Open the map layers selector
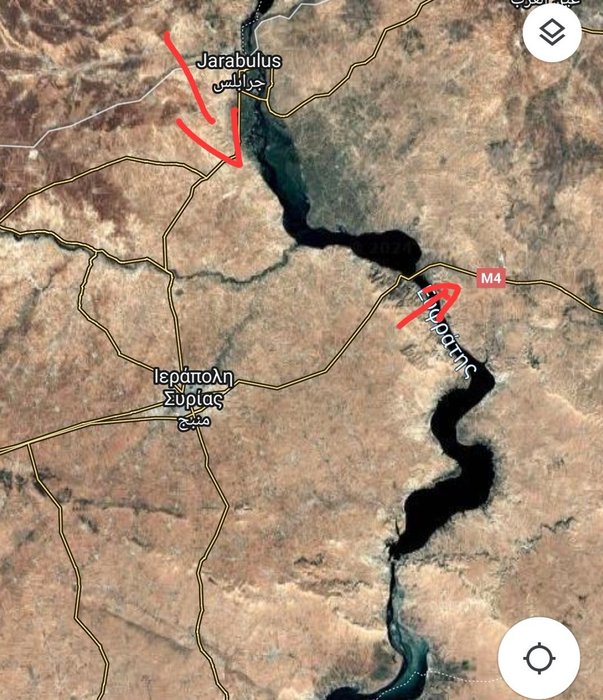The height and width of the screenshot is (700, 603). (x=552, y=34)
